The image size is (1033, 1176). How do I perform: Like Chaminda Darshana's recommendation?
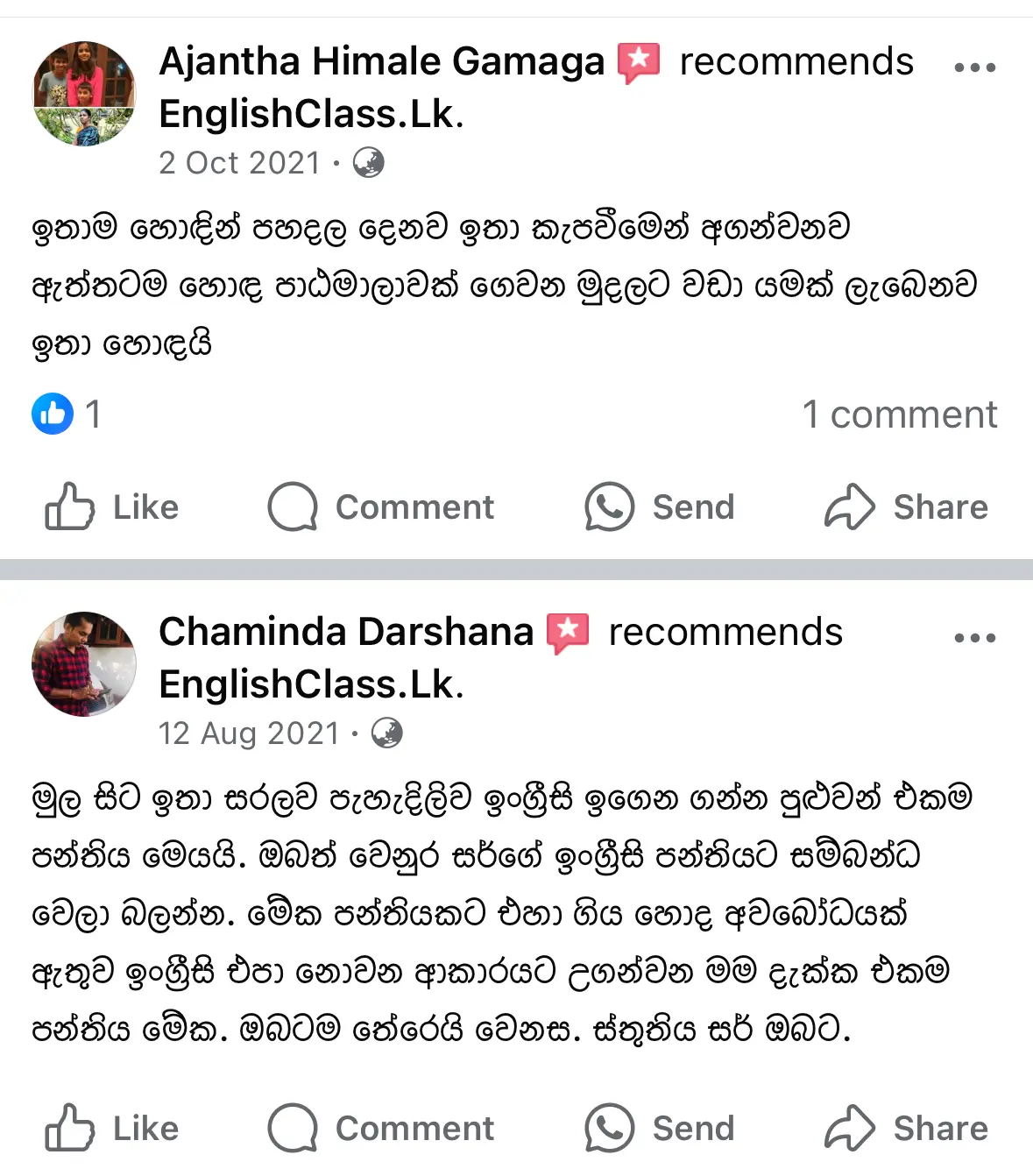[x=112, y=1129]
